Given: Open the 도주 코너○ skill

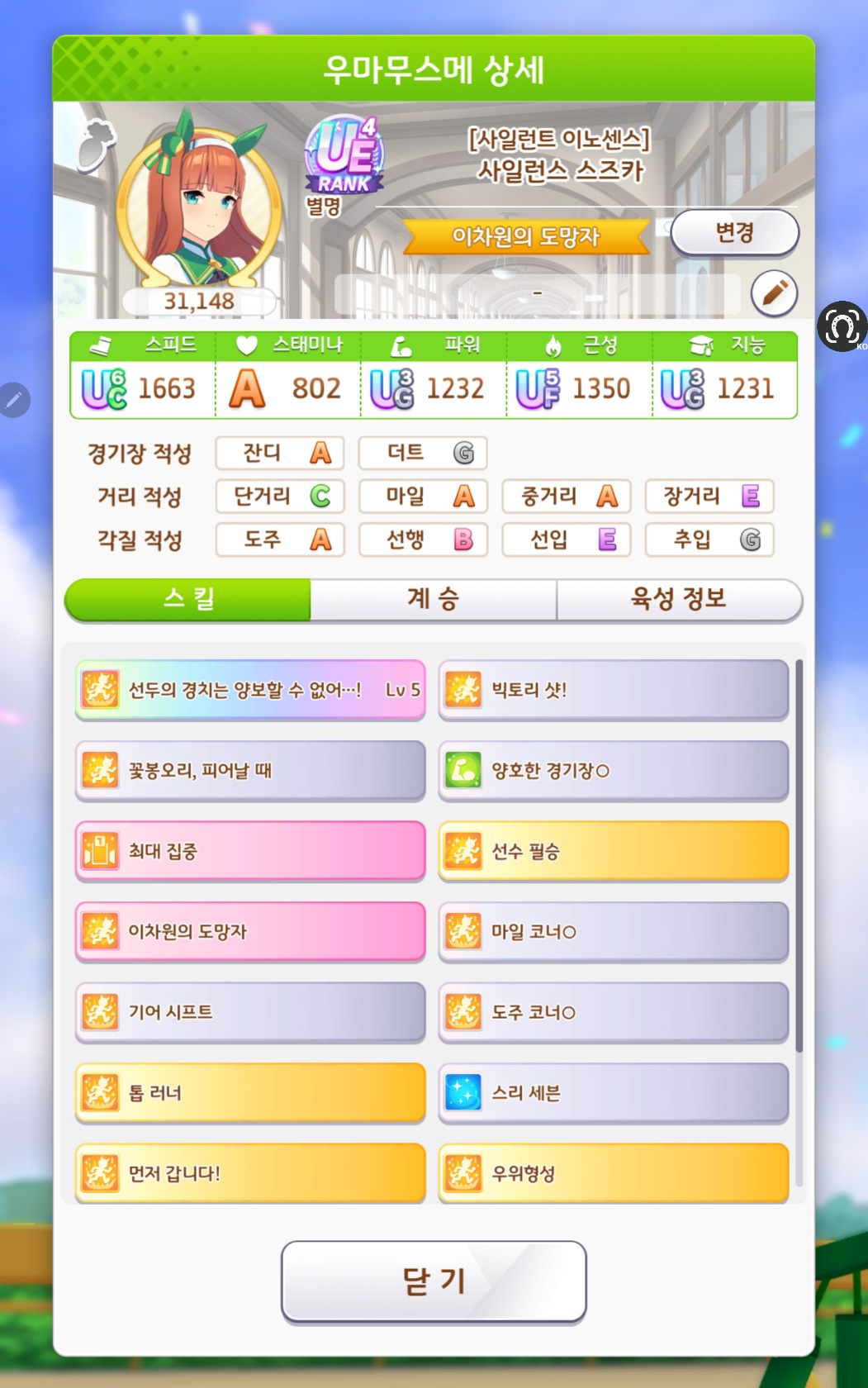Looking at the screenshot, I should pyautogui.click(x=613, y=1012).
